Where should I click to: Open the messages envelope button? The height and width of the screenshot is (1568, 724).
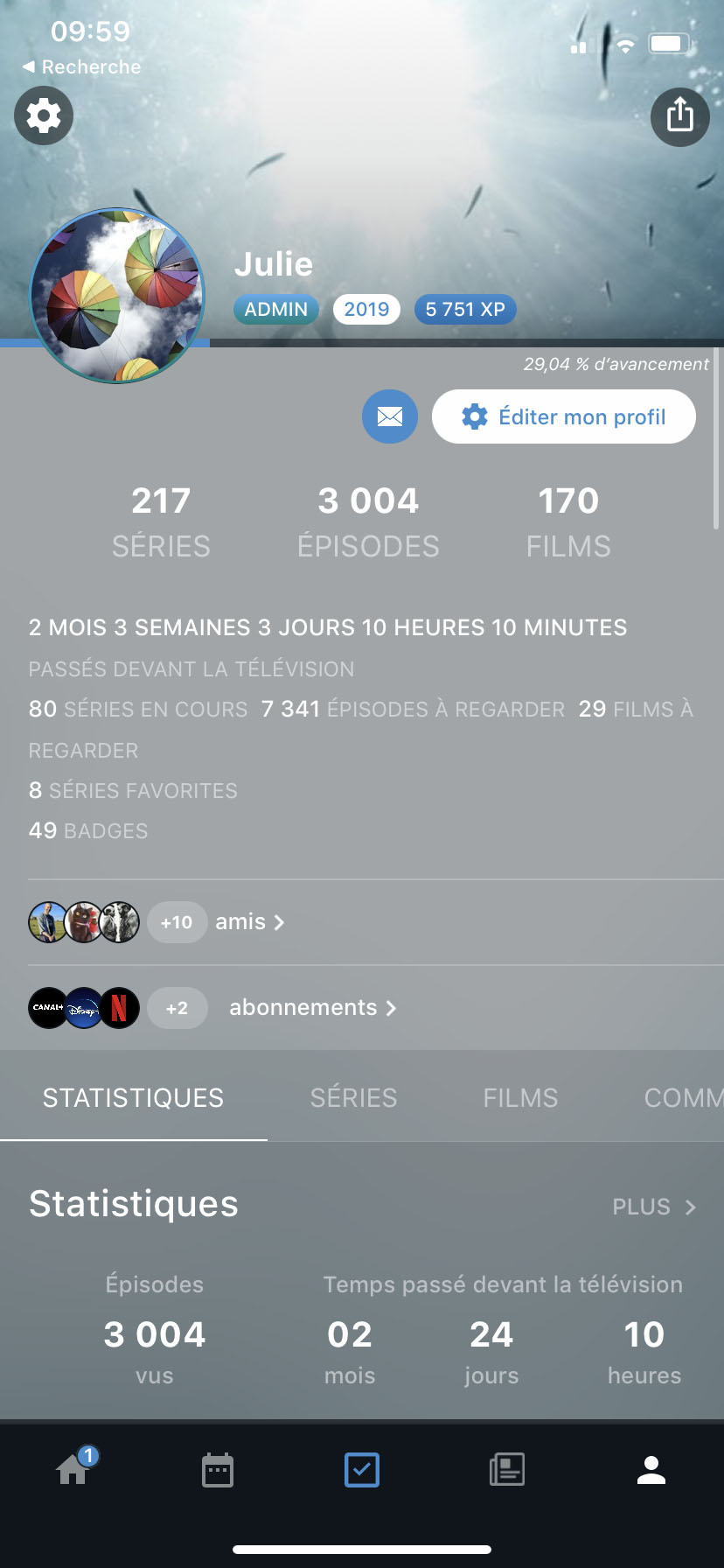390,416
